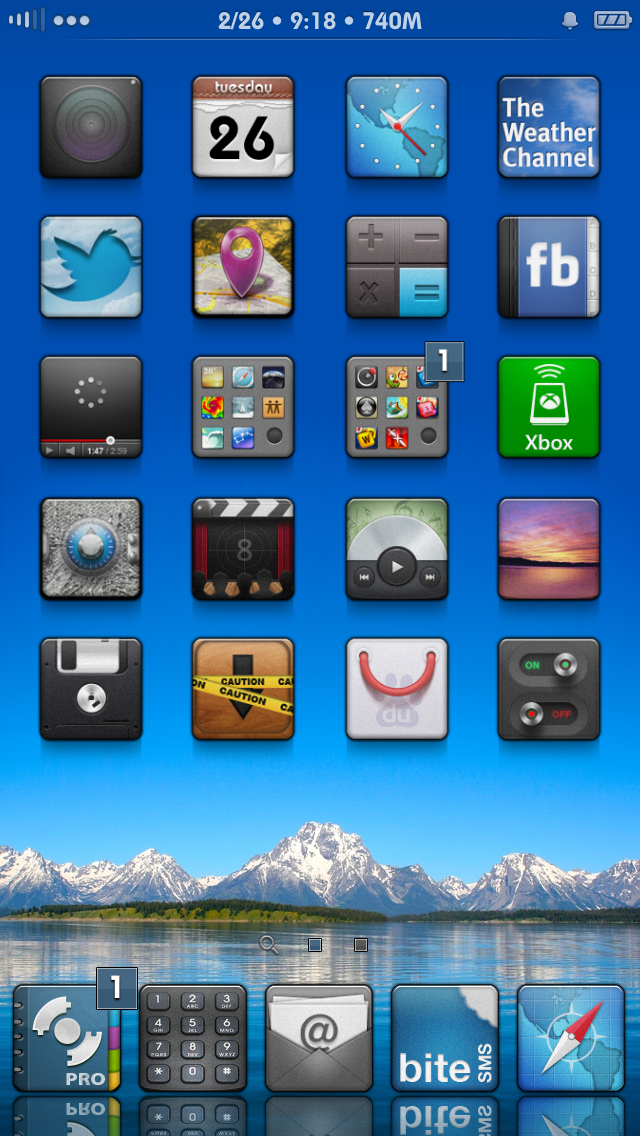Launch the Facebook fb app

(x=549, y=267)
